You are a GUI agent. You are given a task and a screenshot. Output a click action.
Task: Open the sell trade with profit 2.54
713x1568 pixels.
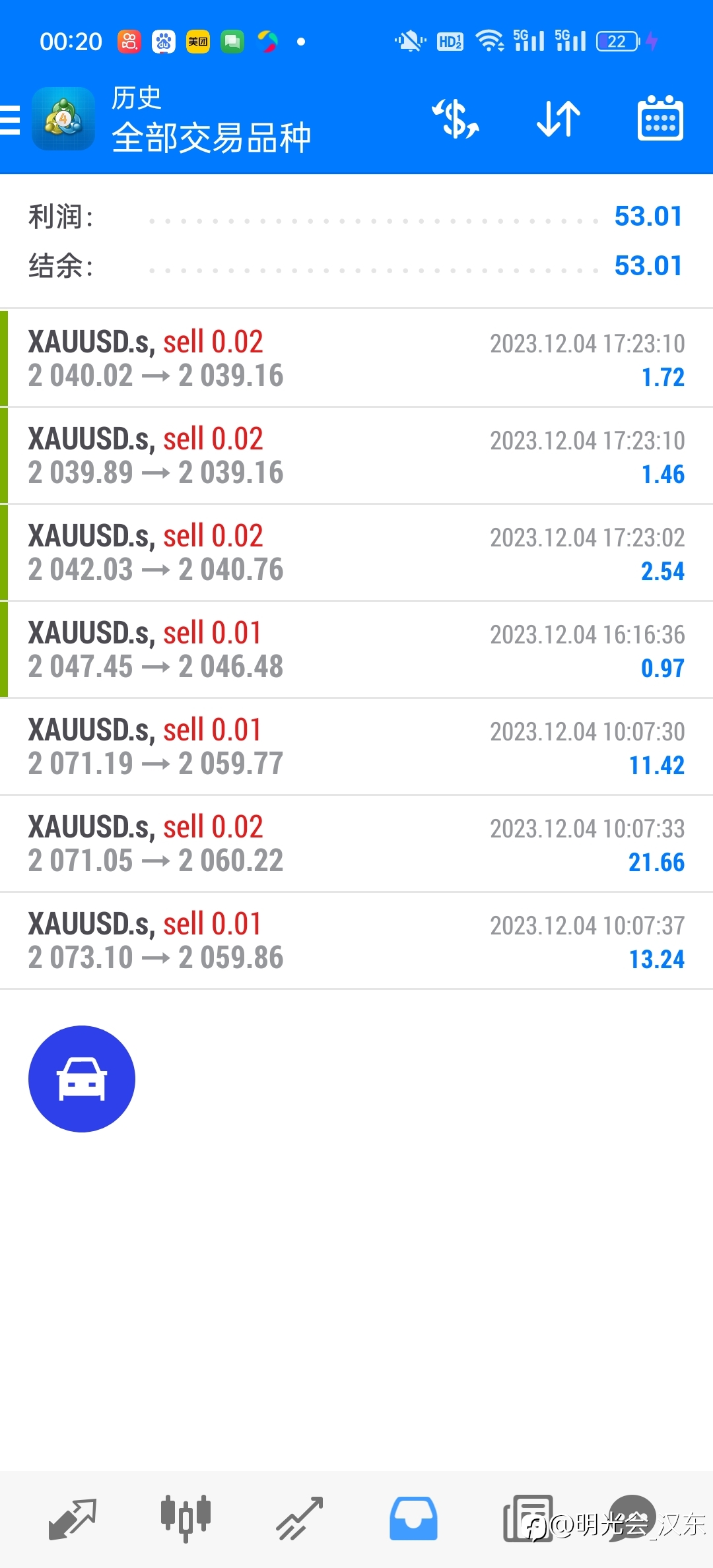pyautogui.click(x=356, y=552)
